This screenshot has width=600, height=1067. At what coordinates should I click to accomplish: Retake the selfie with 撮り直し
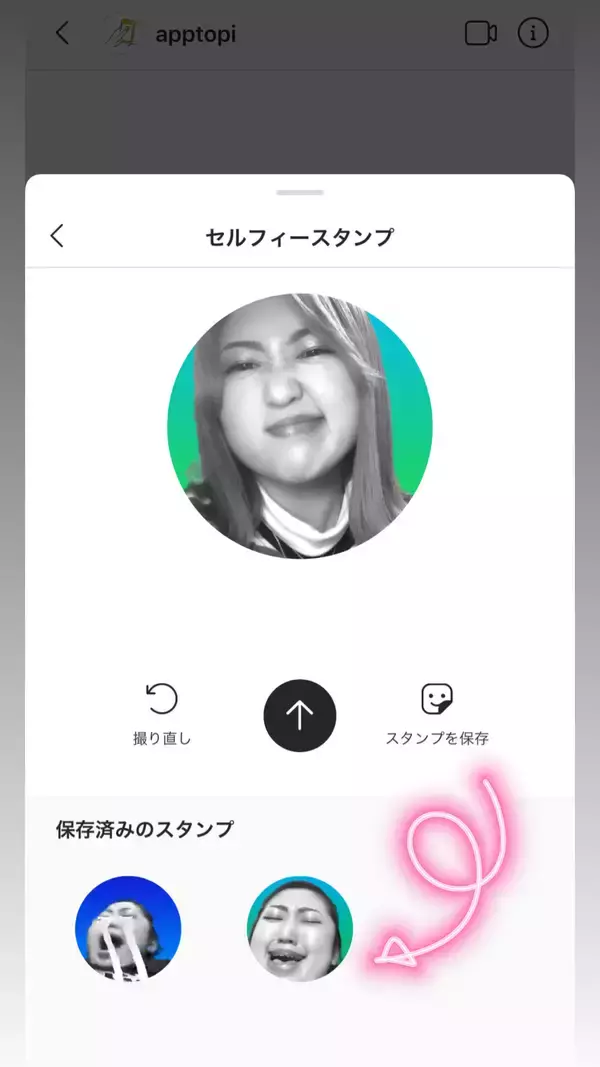[x=161, y=713]
